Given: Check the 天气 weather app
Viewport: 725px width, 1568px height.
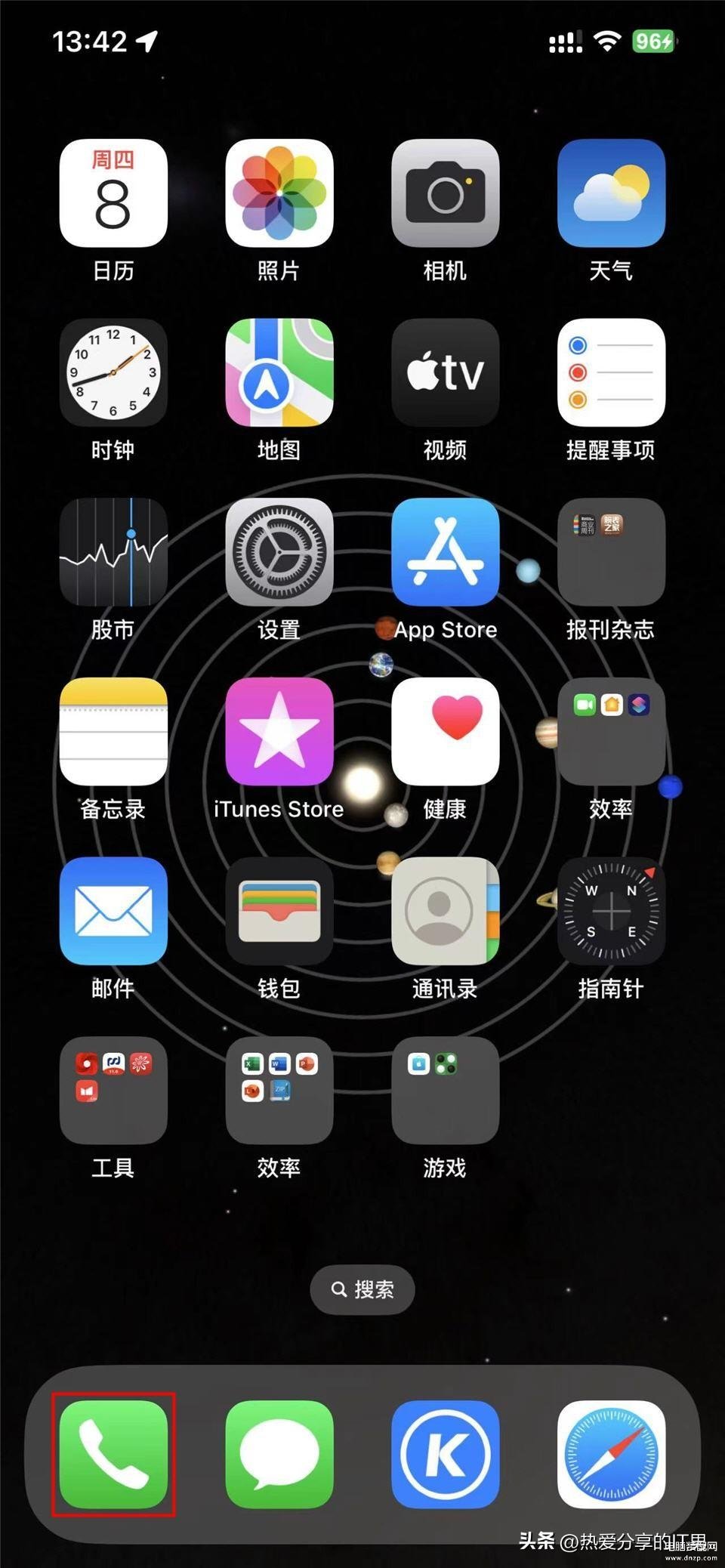Looking at the screenshot, I should (x=611, y=193).
